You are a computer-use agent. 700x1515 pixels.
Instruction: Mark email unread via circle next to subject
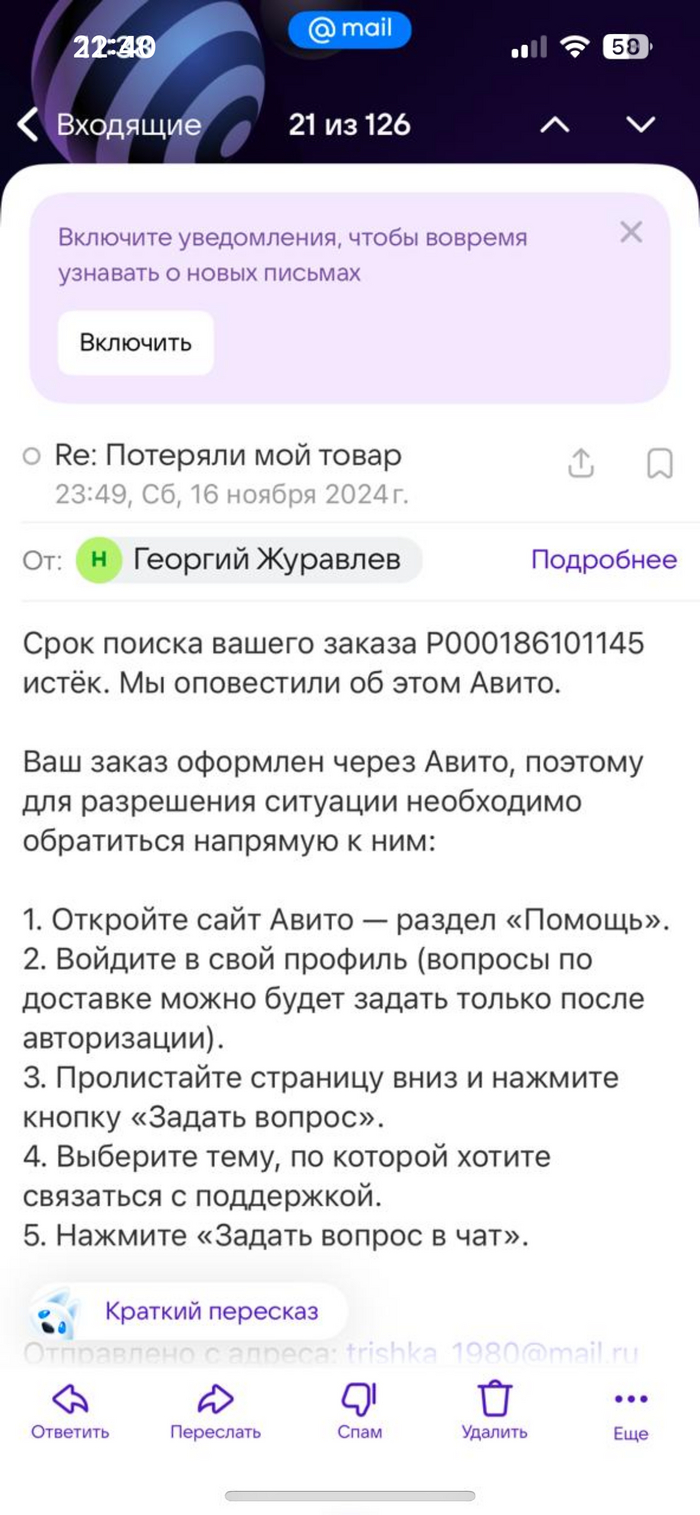(x=32, y=457)
